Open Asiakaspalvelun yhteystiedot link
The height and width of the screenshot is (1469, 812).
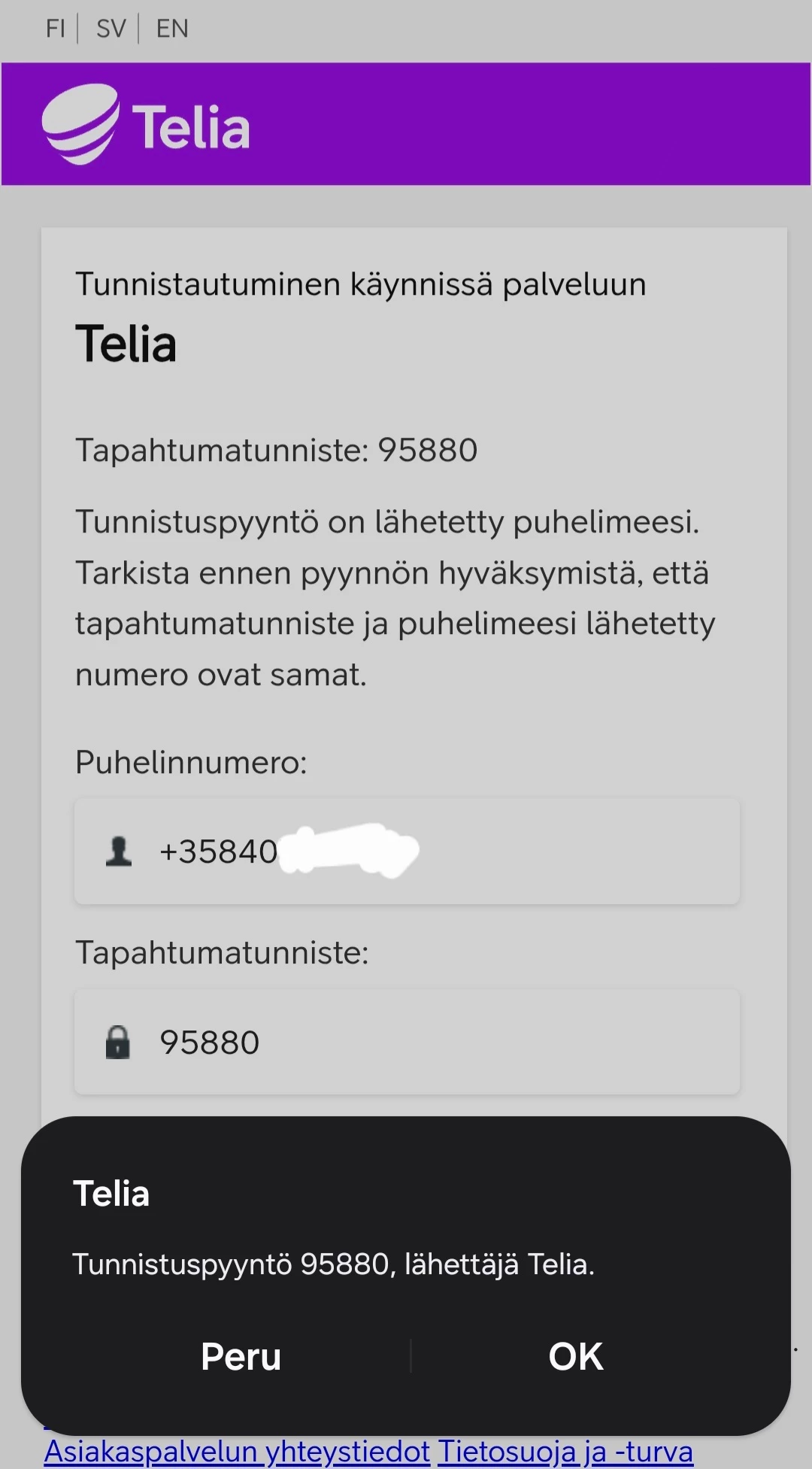click(237, 1452)
